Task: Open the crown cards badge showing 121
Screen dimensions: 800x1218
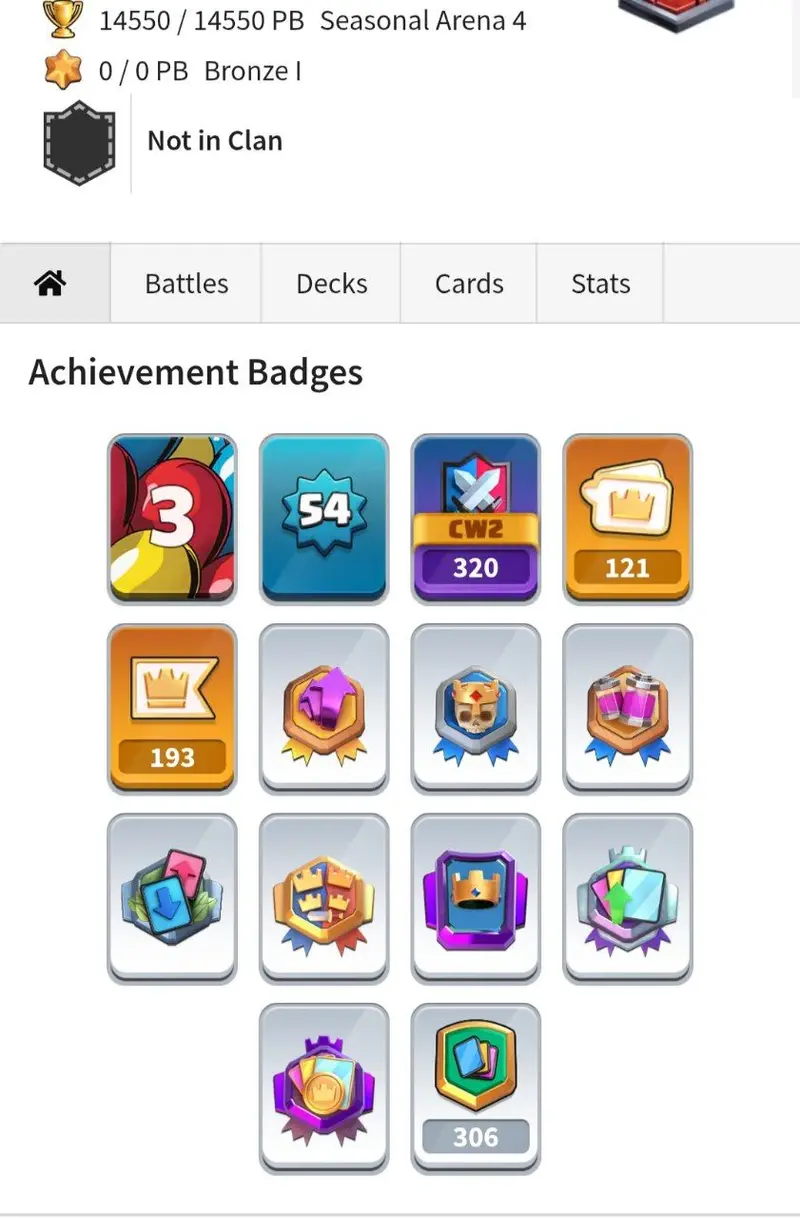Action: [628, 518]
